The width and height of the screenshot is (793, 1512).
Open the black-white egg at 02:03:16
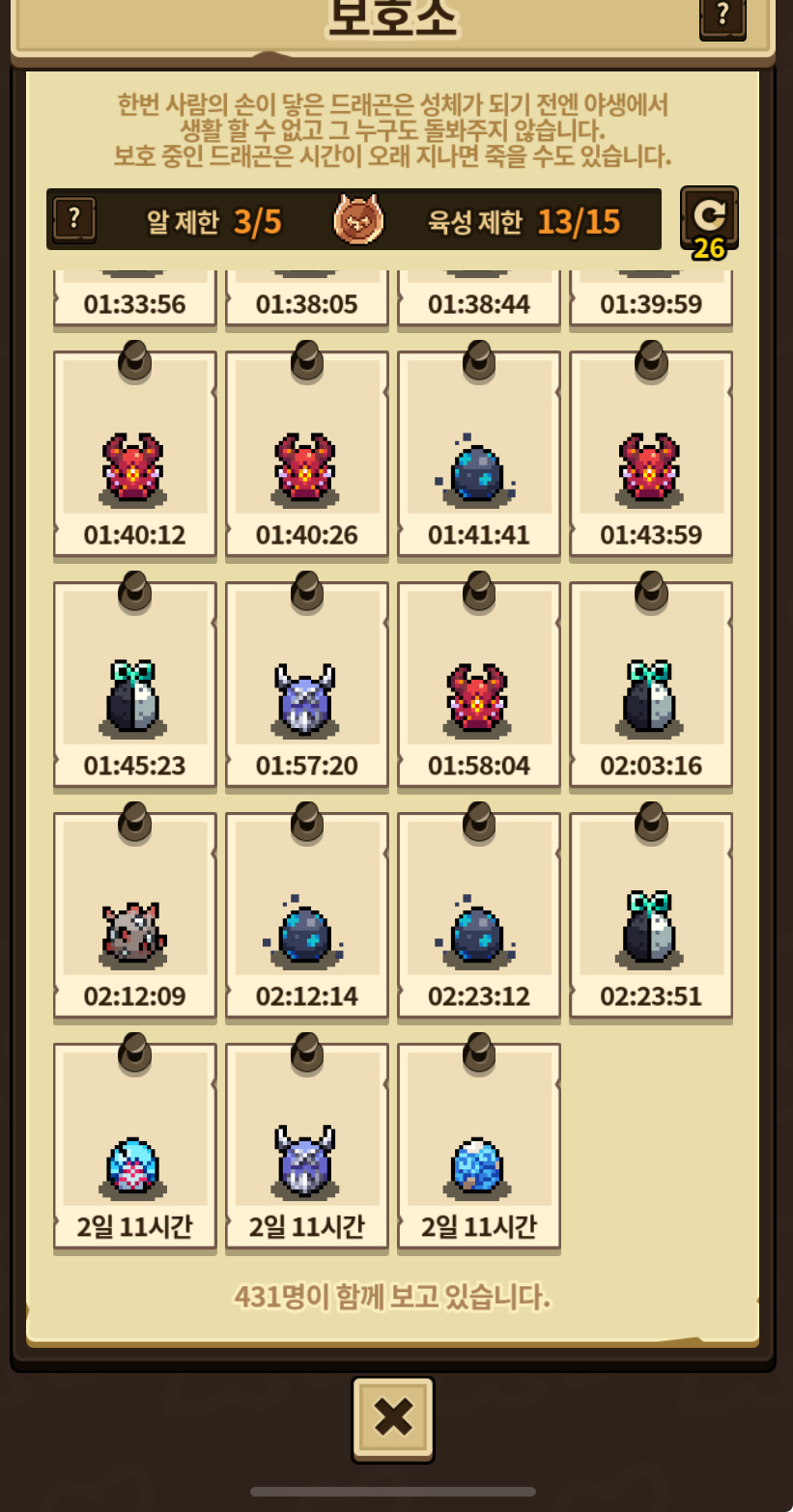[x=650, y=686]
